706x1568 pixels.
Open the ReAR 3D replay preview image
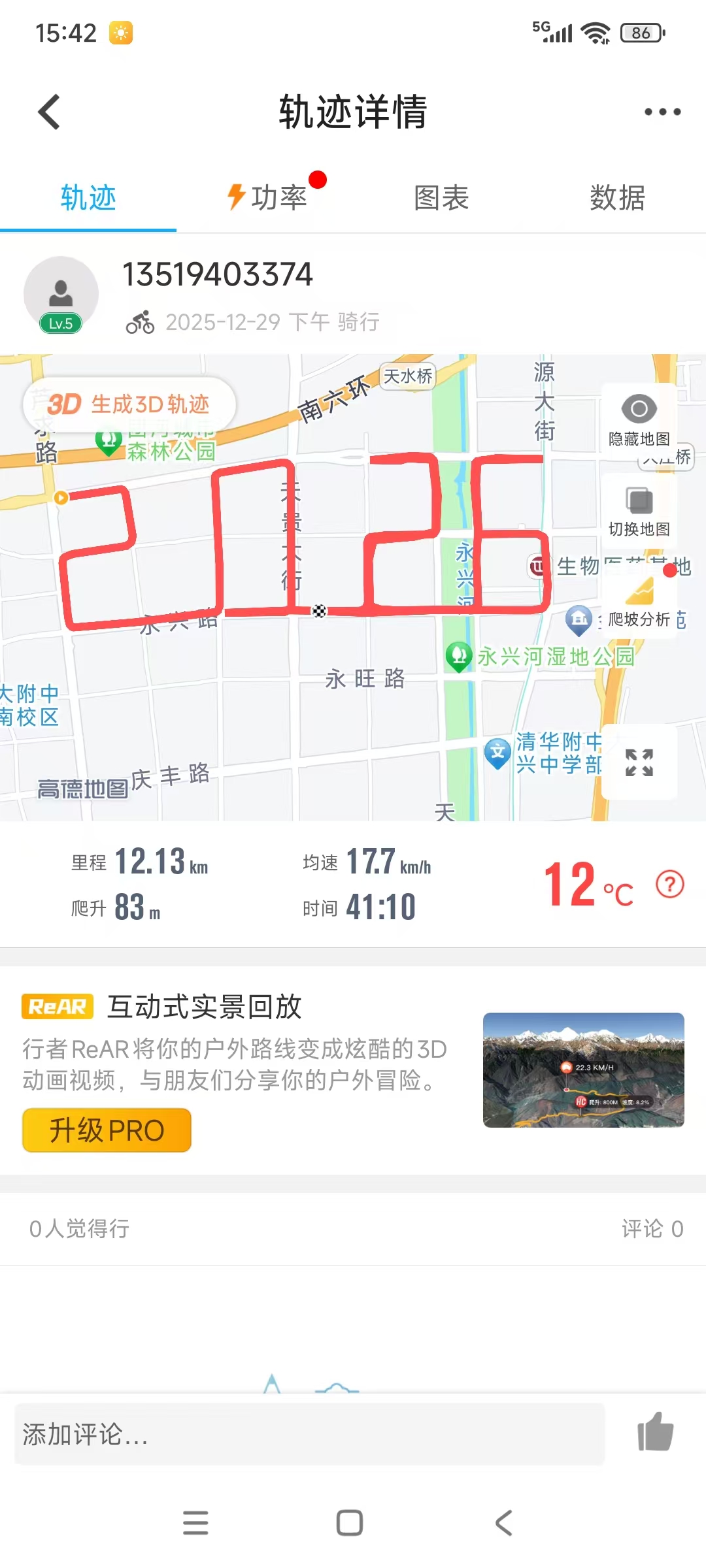[583, 1070]
